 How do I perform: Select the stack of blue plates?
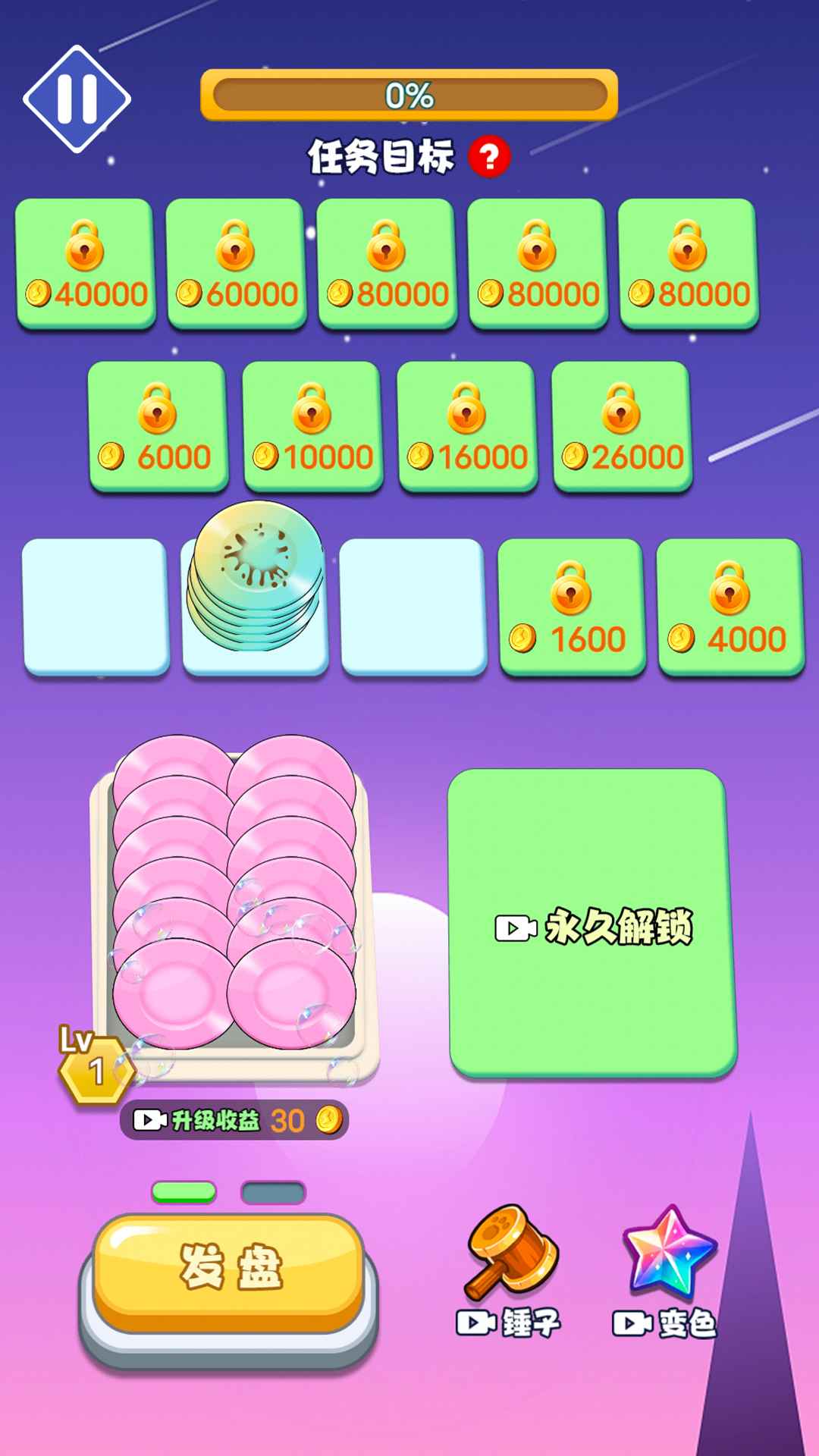256,578
